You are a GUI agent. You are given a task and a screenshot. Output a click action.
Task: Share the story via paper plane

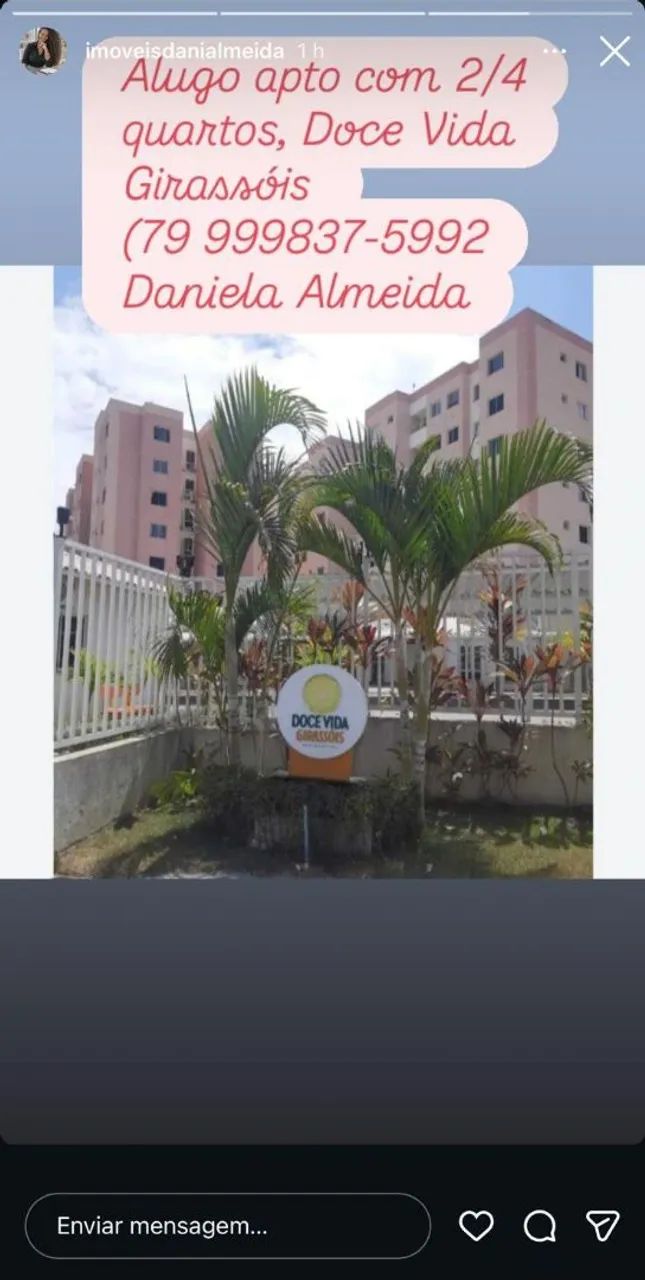click(602, 1225)
